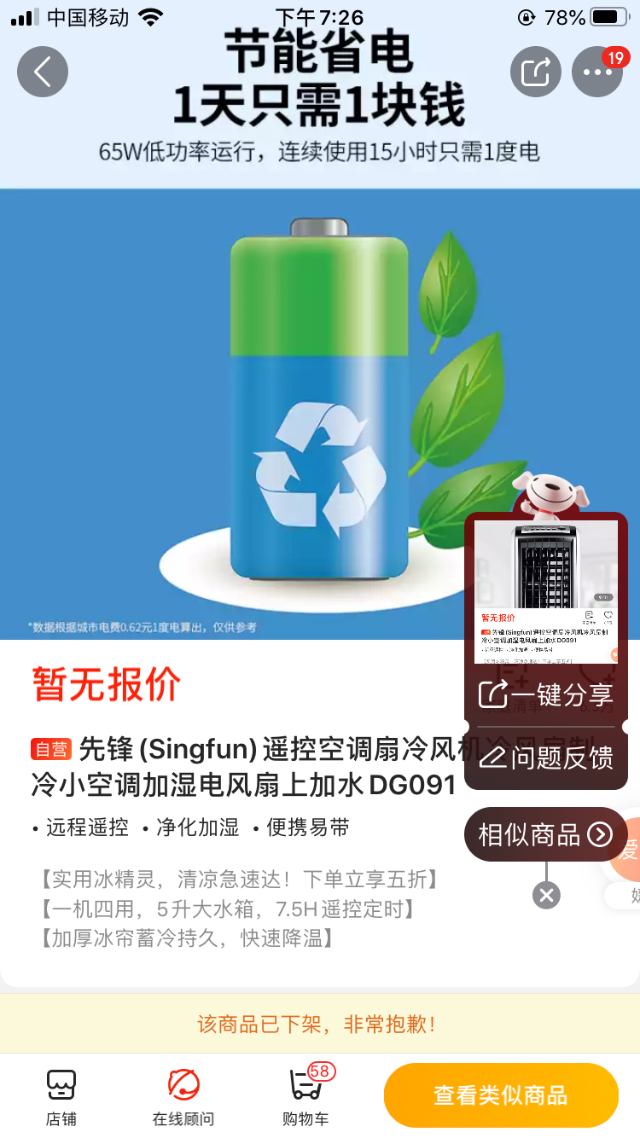View 相似商品 similar products
This screenshot has width=640, height=1138.
click(x=545, y=834)
